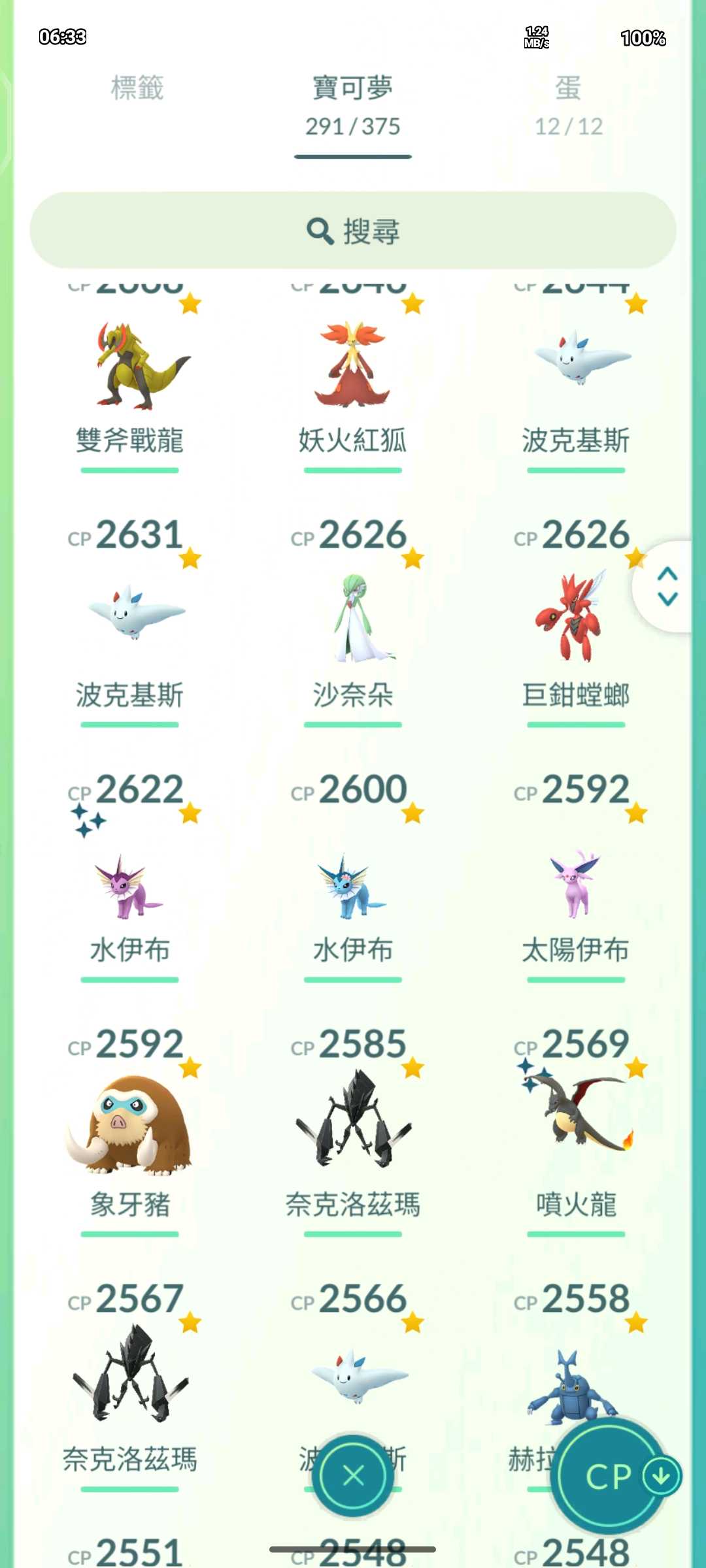Image resolution: width=706 pixels, height=1568 pixels.
Task: Tap the fast scroll handle with arrows
Action: 667,586
